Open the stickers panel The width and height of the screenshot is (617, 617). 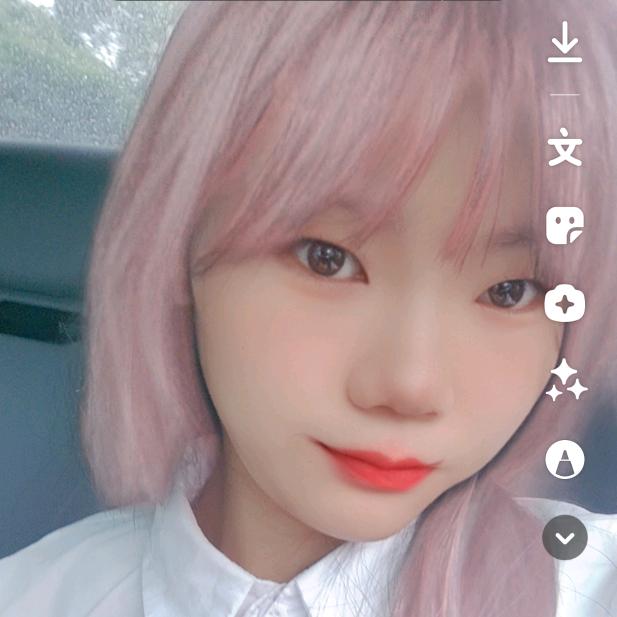[x=565, y=226]
